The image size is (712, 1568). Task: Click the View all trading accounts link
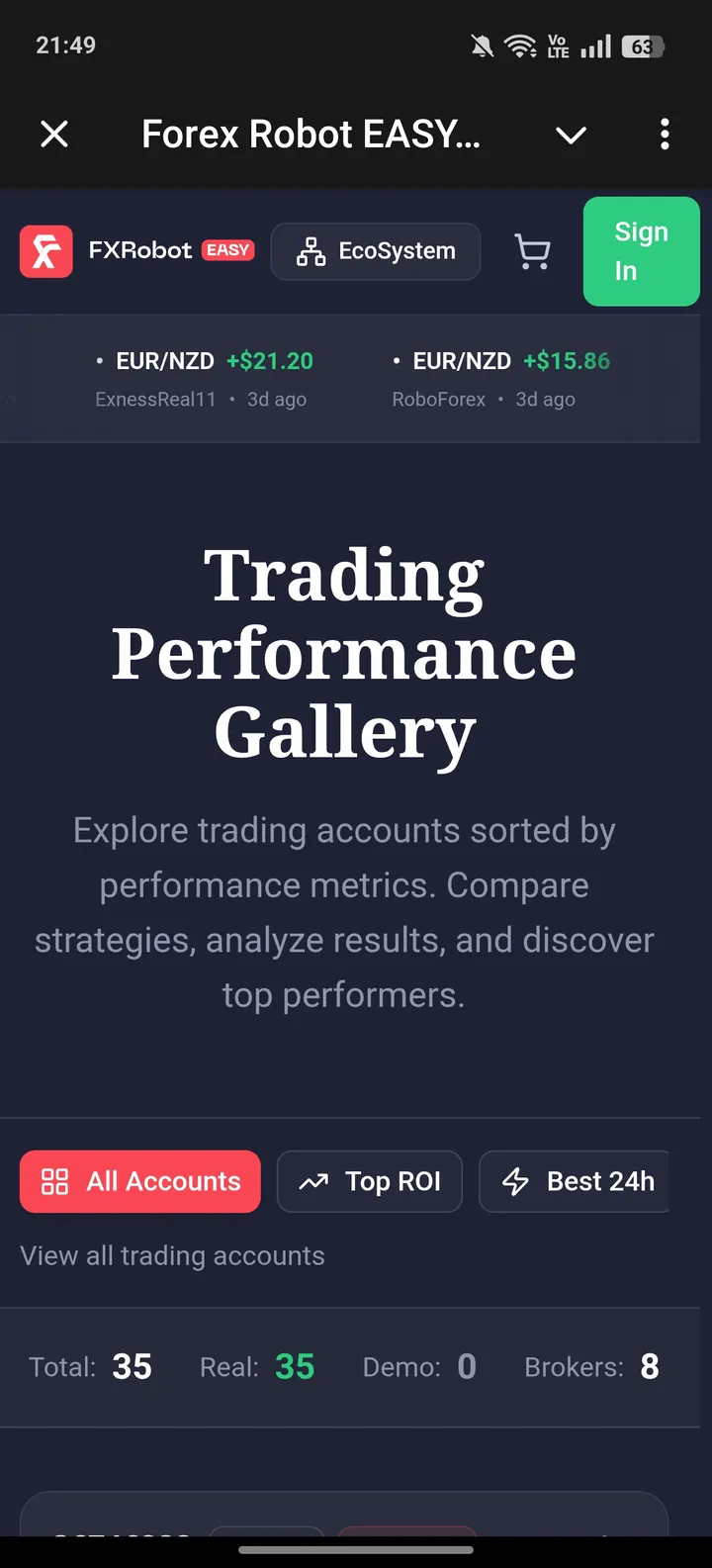[x=172, y=1255]
